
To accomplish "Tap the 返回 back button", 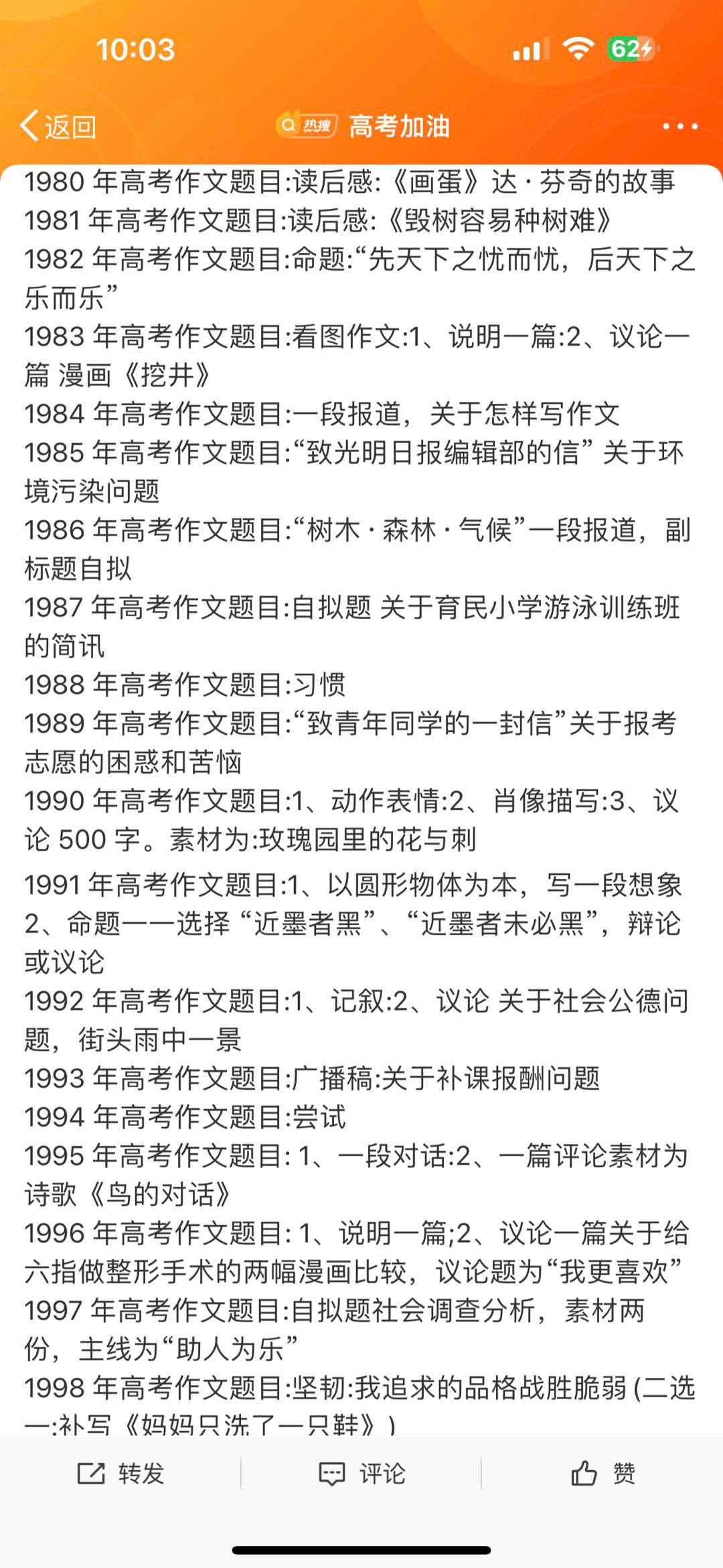I will pos(58,126).
